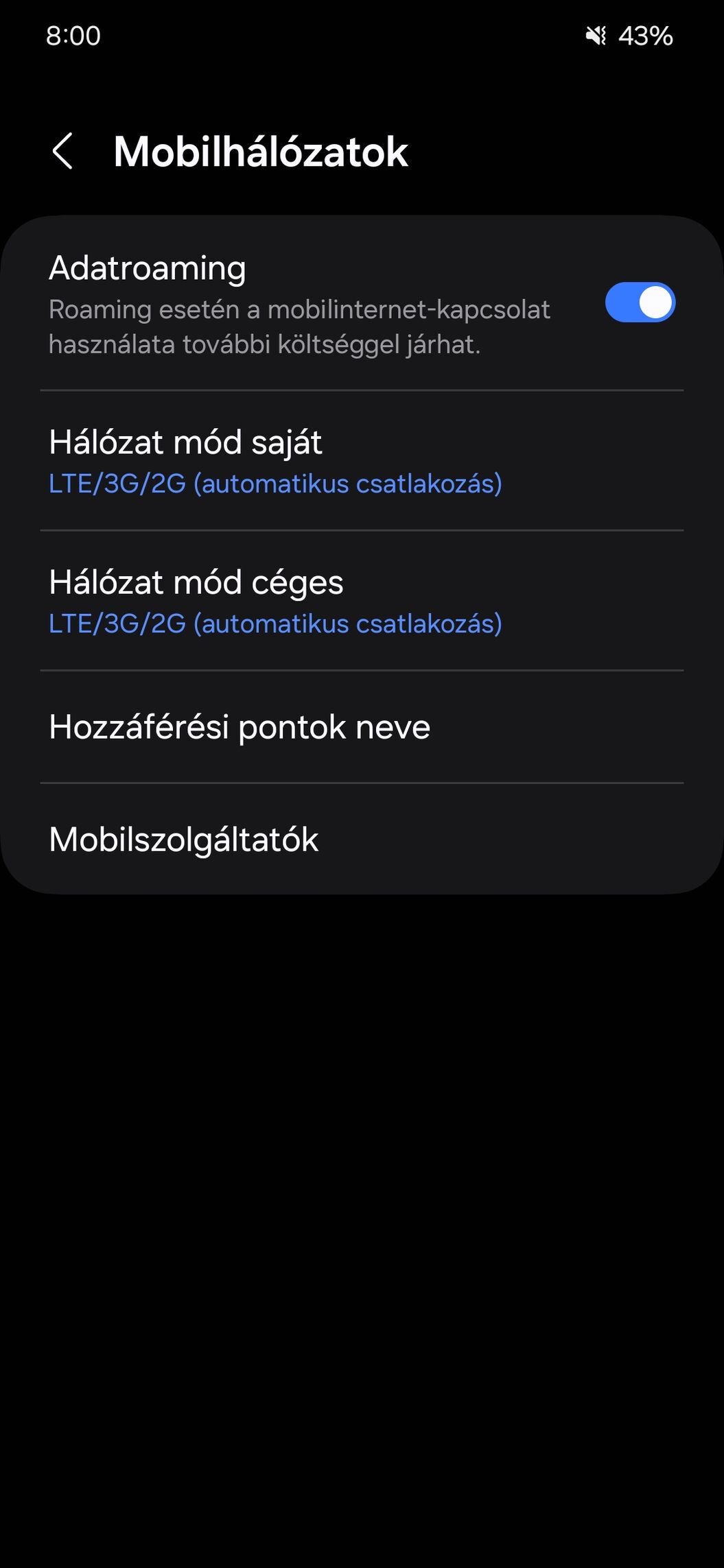Open Hálózat mód céges setting

pos(362,601)
